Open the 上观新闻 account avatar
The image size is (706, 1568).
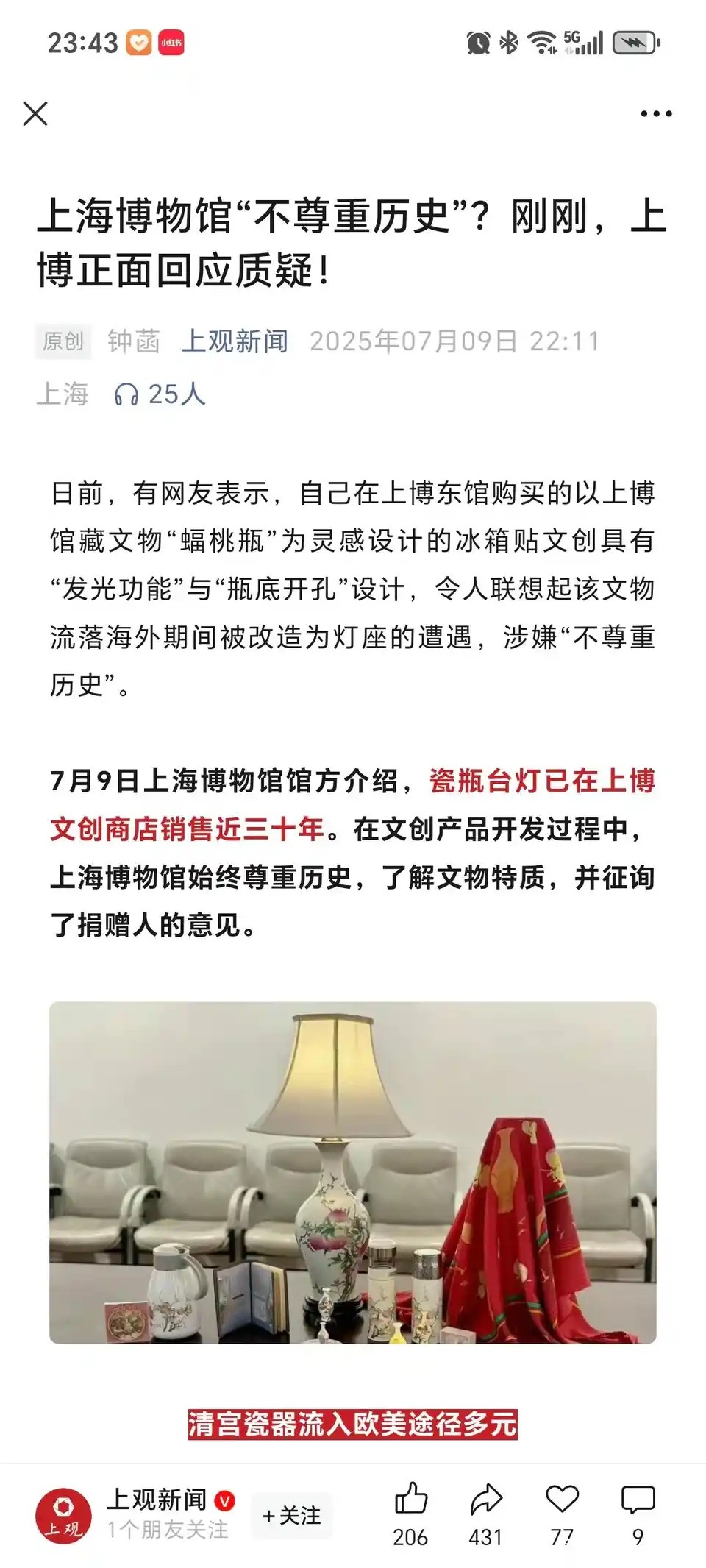63,1515
